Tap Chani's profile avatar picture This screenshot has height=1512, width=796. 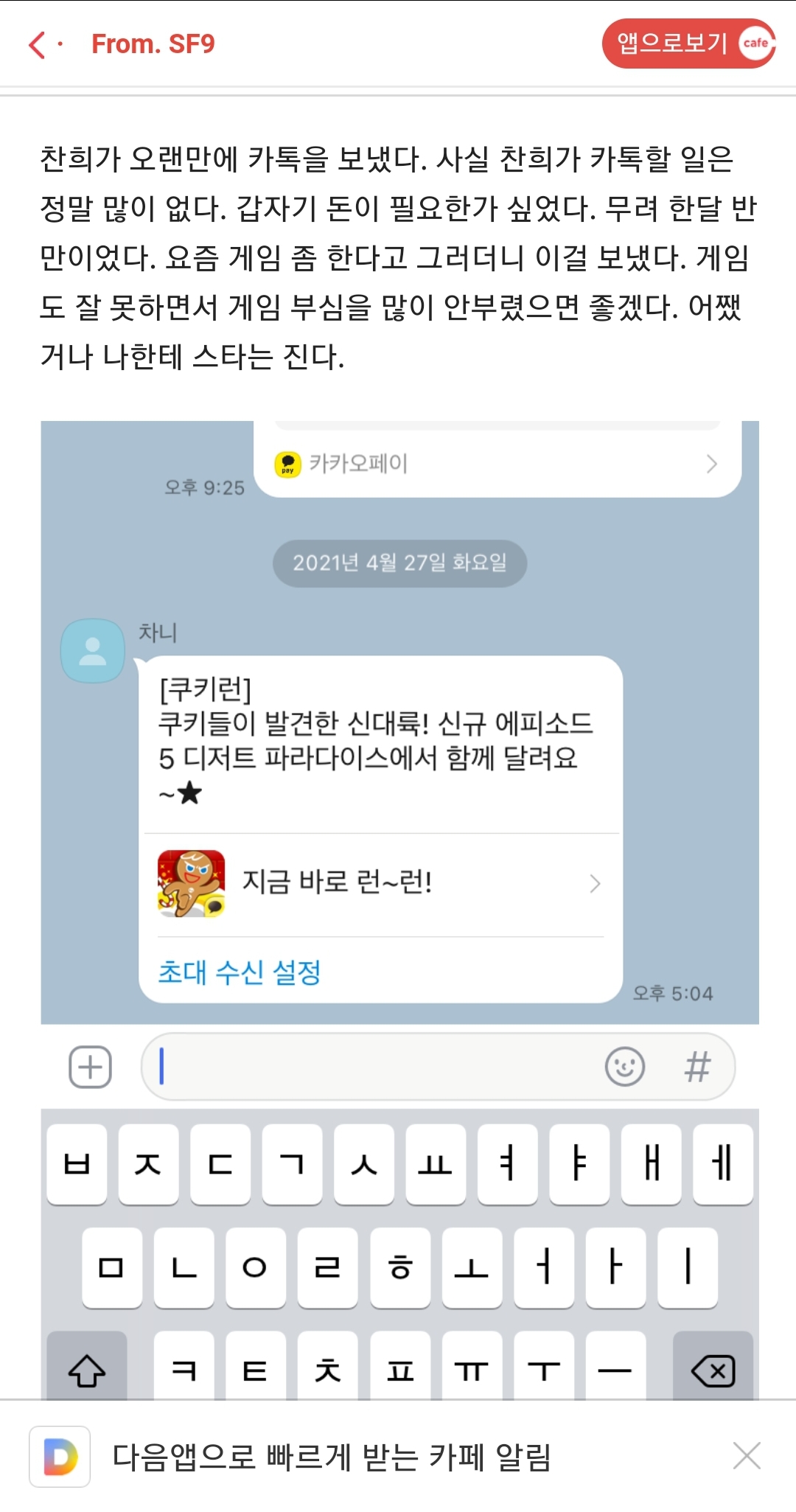92,649
